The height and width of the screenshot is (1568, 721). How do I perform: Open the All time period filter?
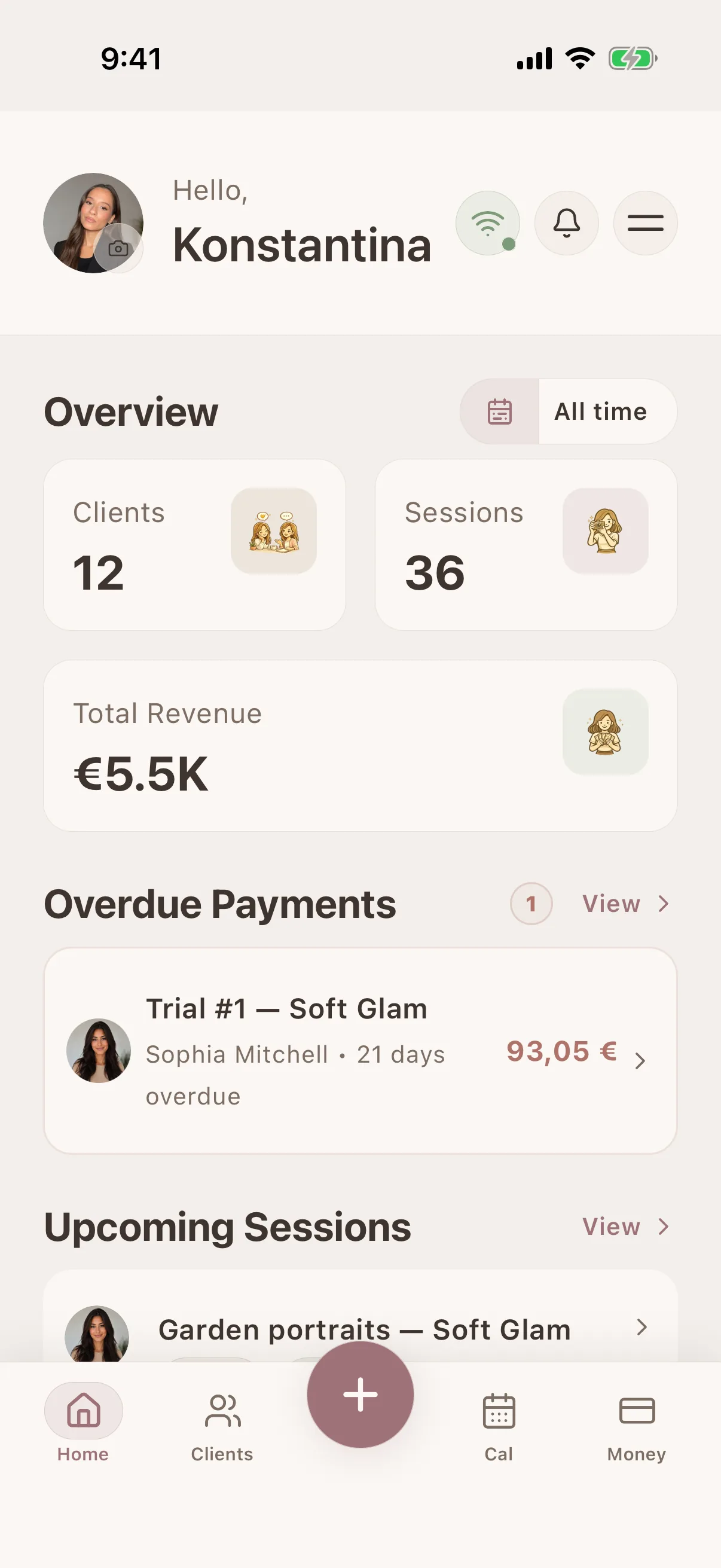569,411
